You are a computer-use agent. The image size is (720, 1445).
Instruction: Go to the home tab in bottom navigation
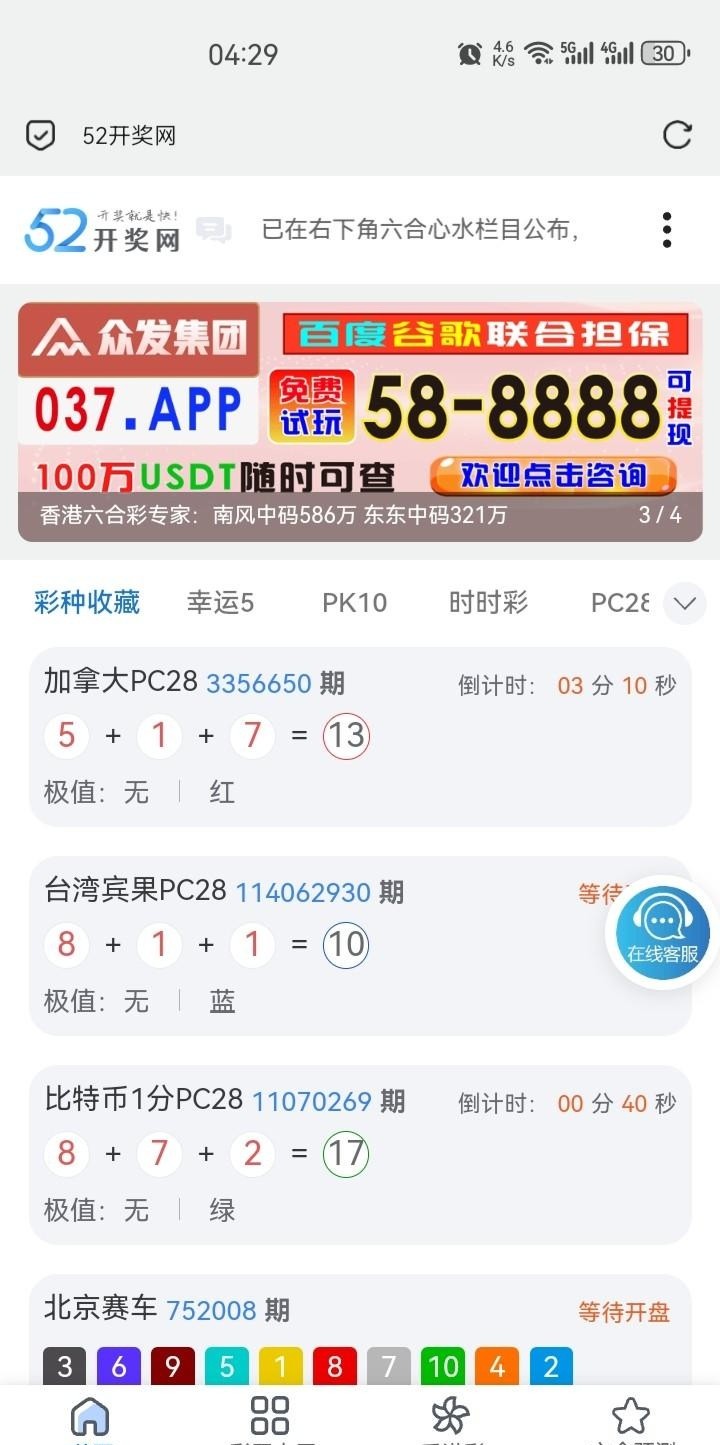point(90,1416)
